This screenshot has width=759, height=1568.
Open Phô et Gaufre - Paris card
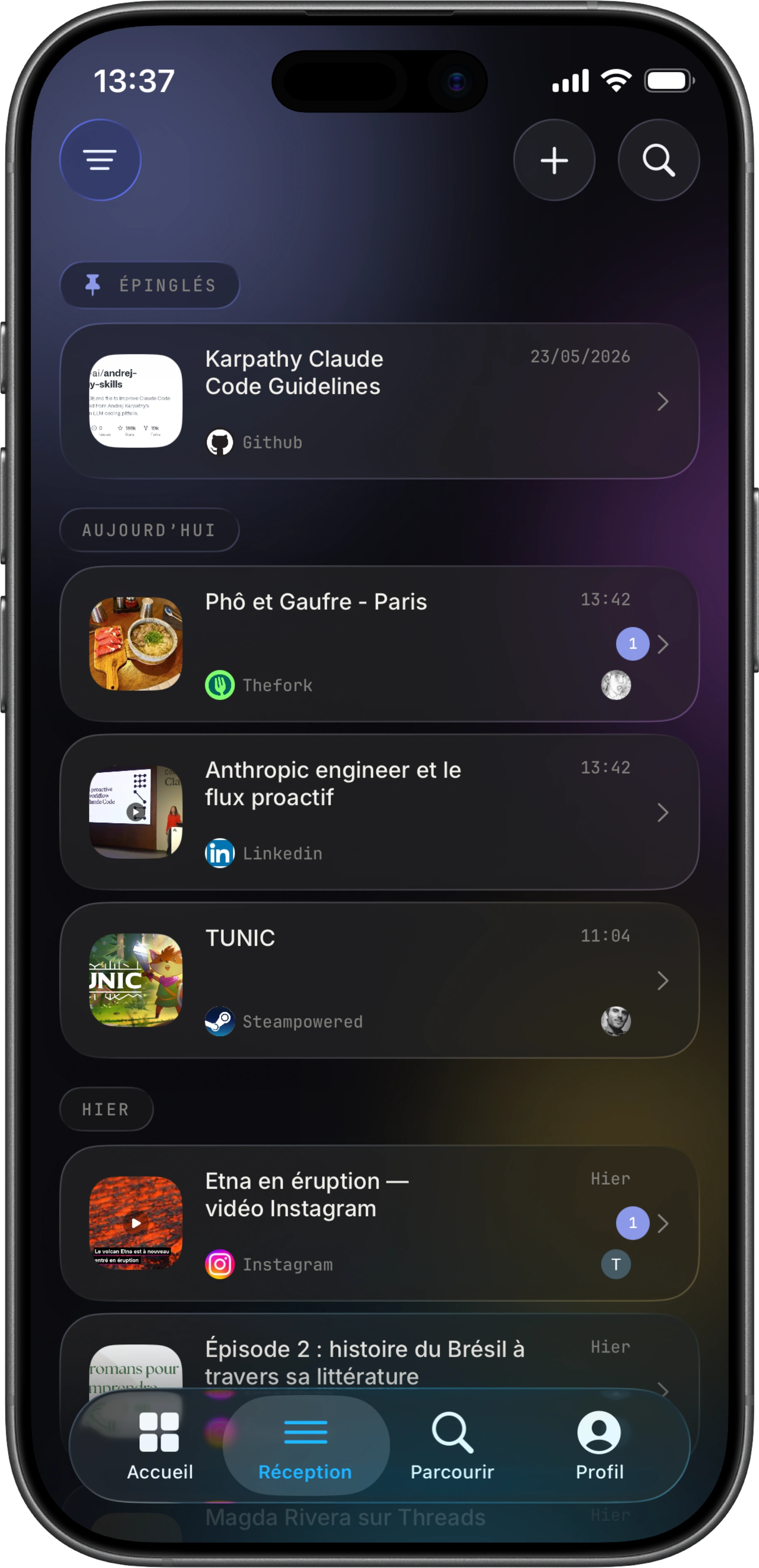pos(379,644)
